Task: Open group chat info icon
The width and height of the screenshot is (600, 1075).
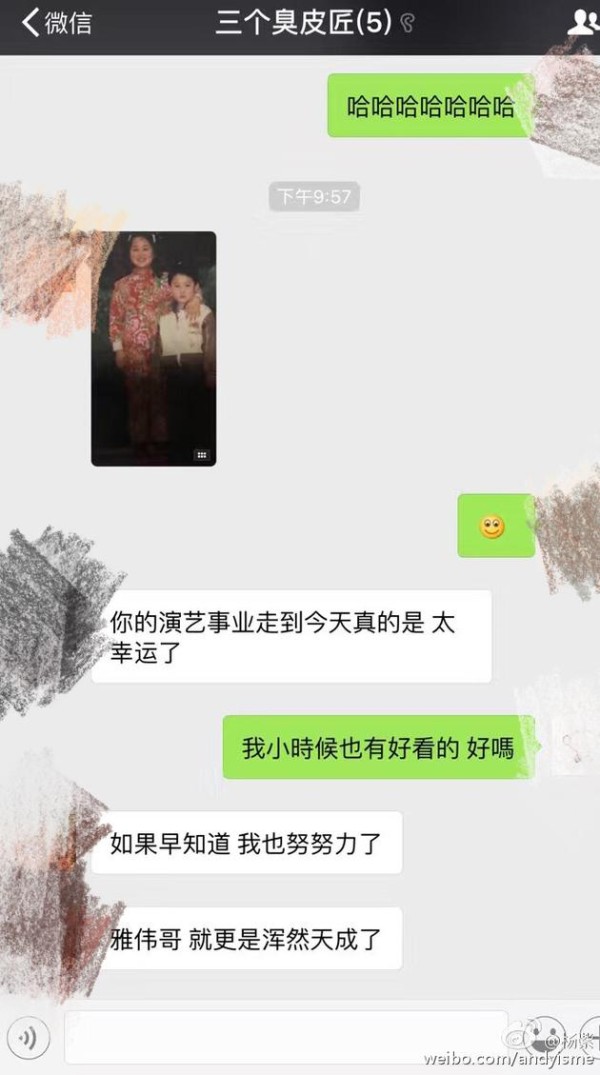Action: [x=581, y=23]
